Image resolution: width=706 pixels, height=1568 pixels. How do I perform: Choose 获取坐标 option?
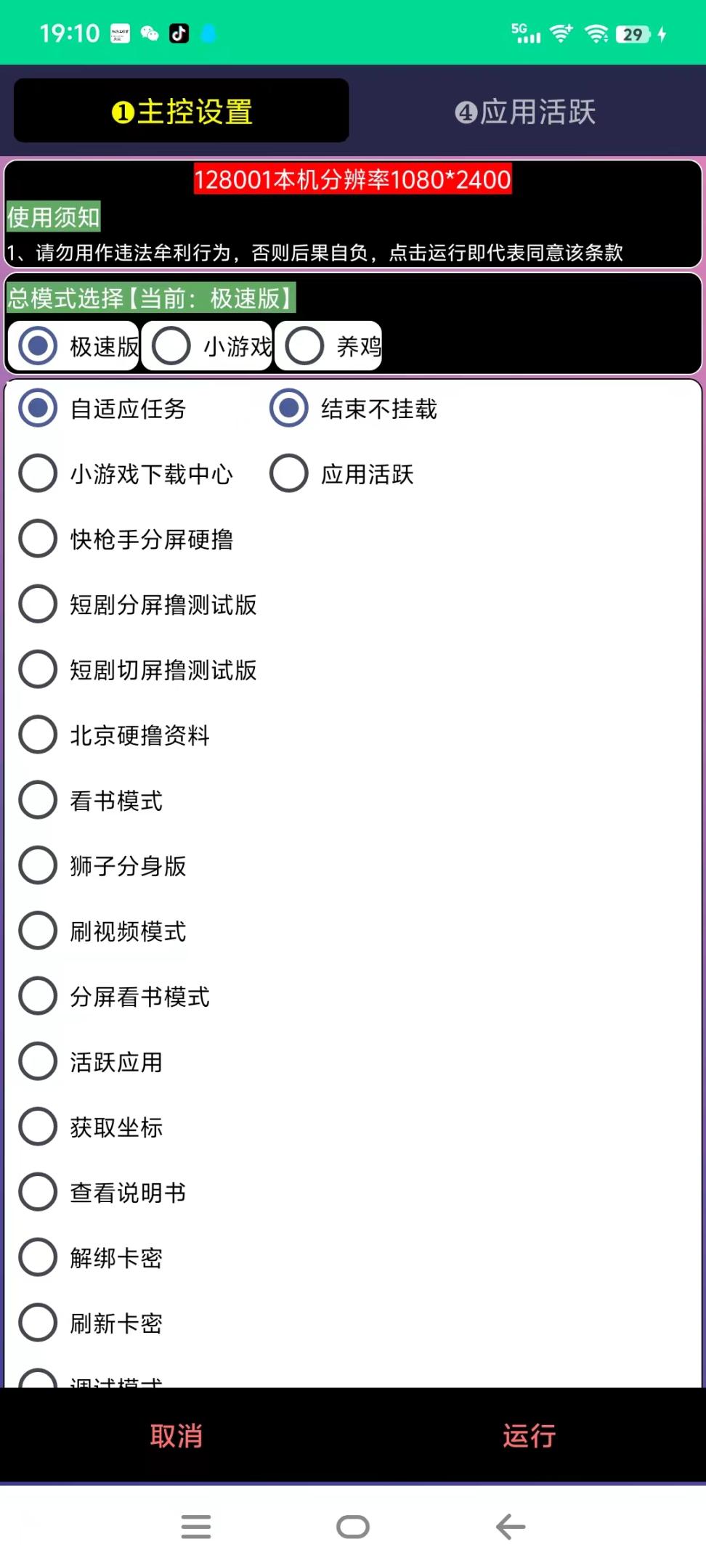37,1127
